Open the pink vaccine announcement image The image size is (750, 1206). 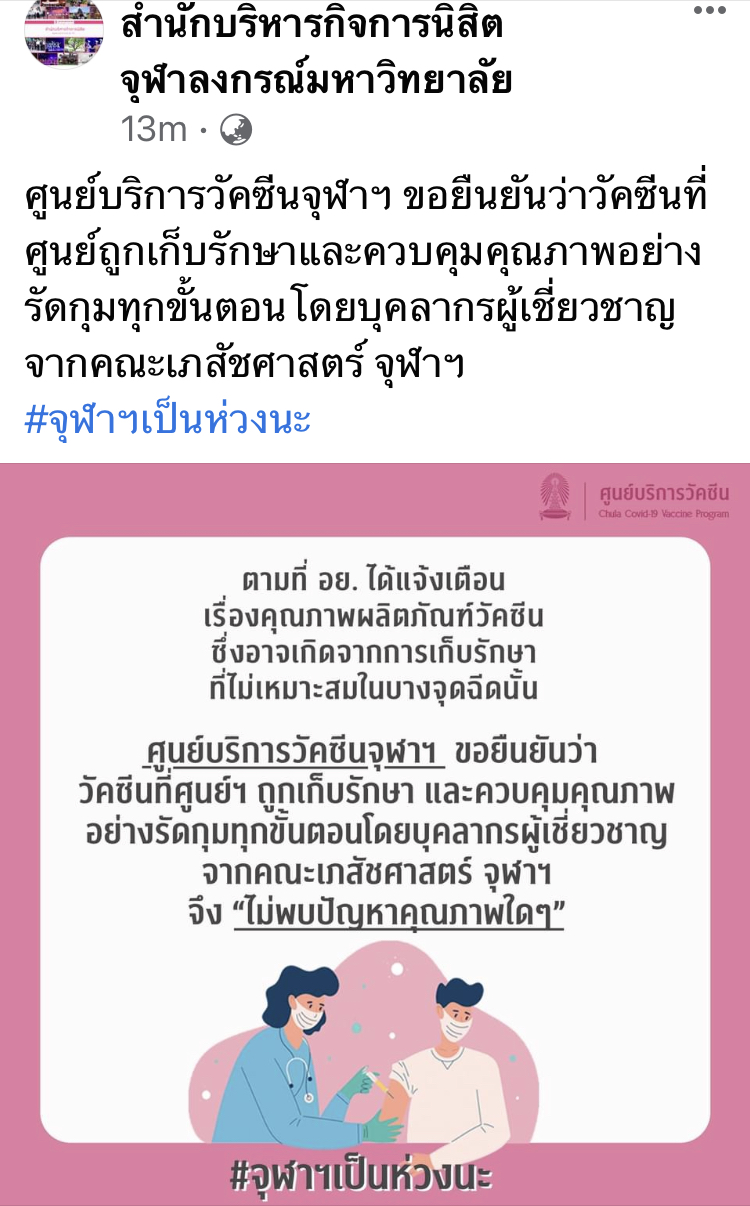[375, 834]
